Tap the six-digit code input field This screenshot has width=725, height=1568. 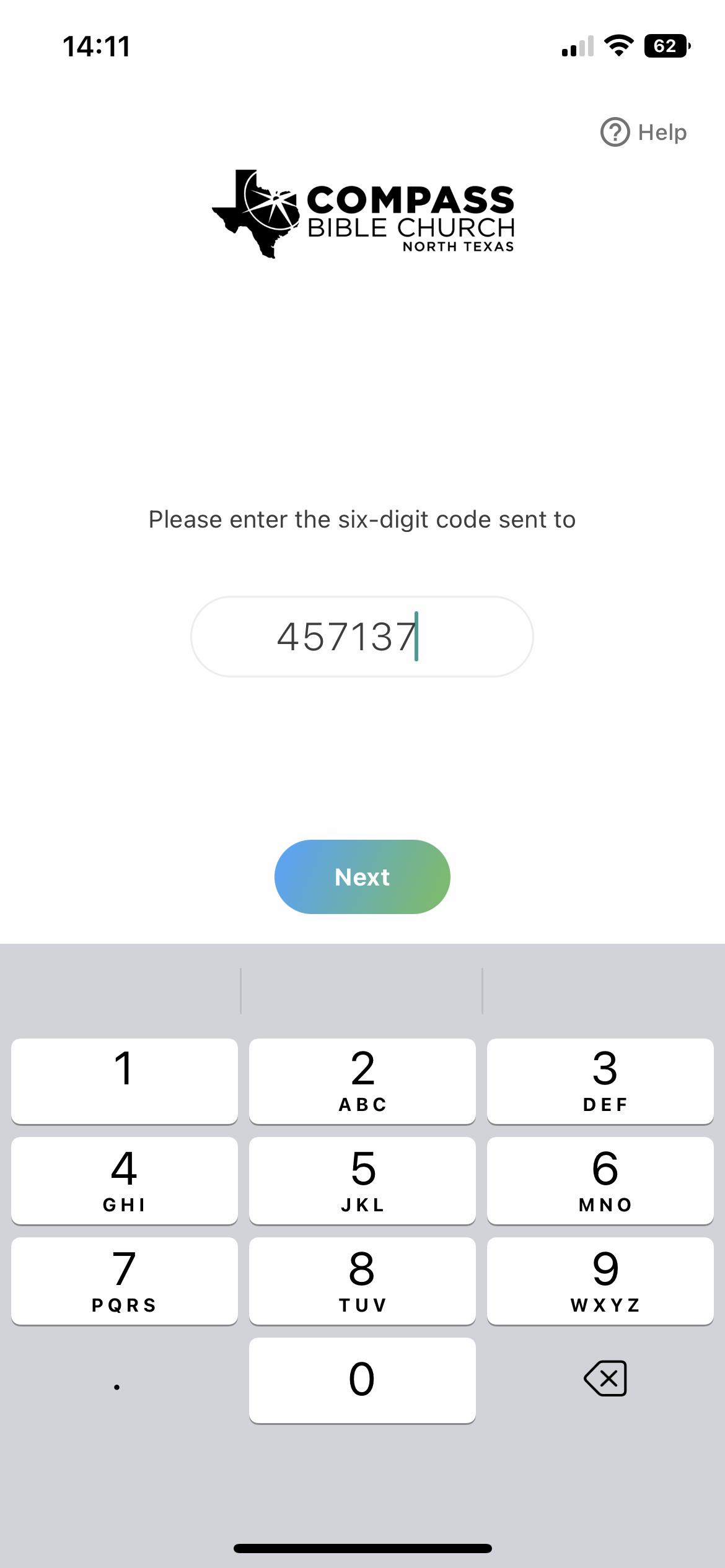362,637
